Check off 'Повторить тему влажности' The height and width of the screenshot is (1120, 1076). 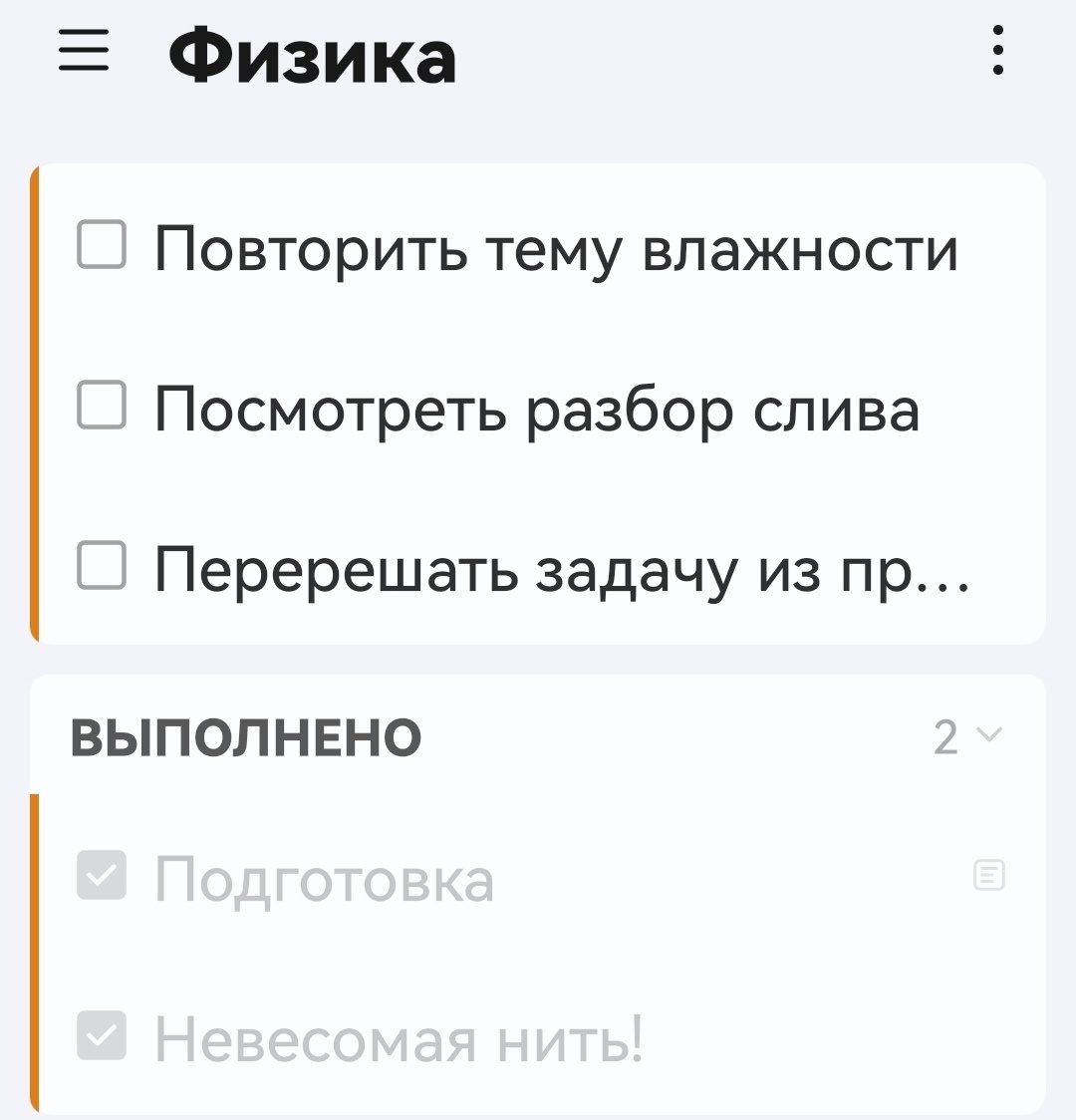[100, 250]
